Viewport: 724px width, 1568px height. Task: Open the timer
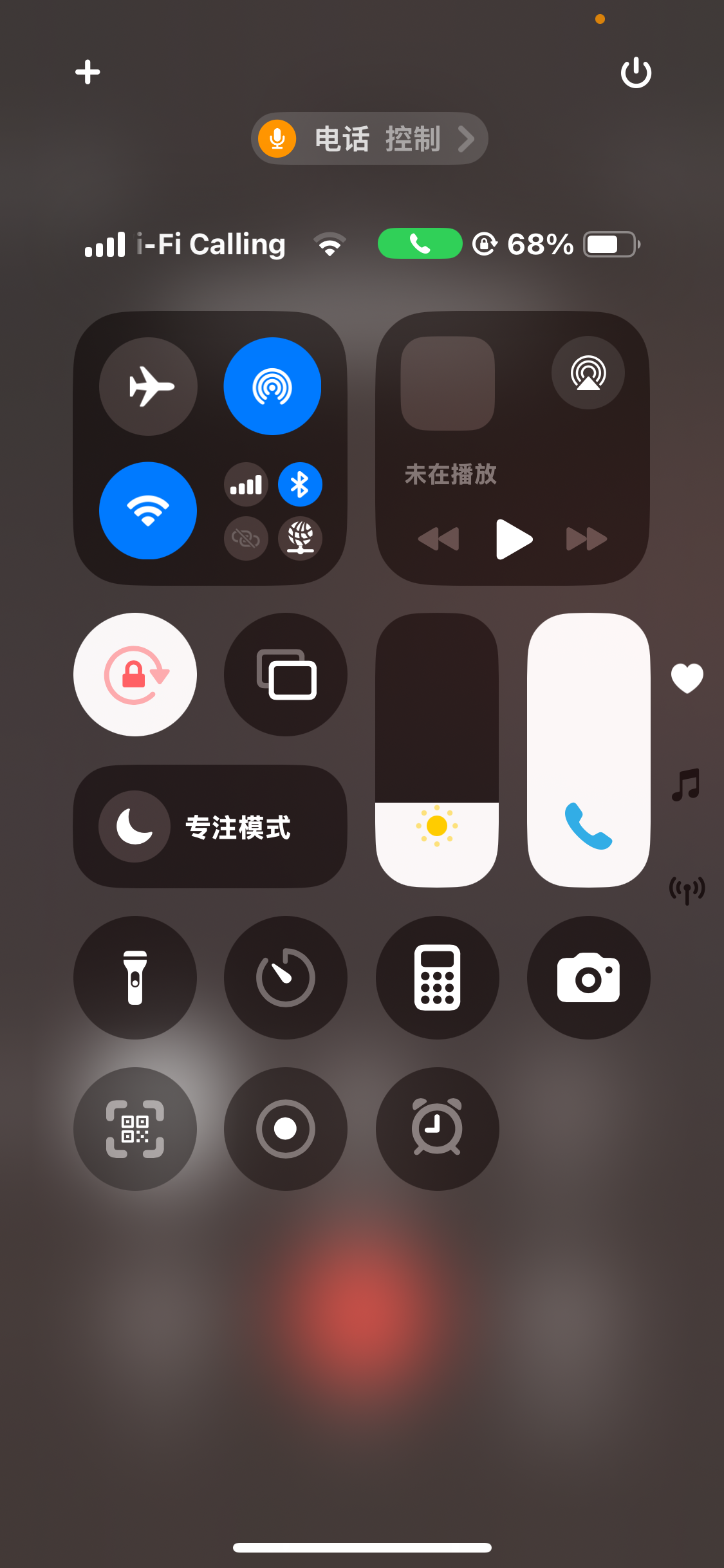point(286,977)
